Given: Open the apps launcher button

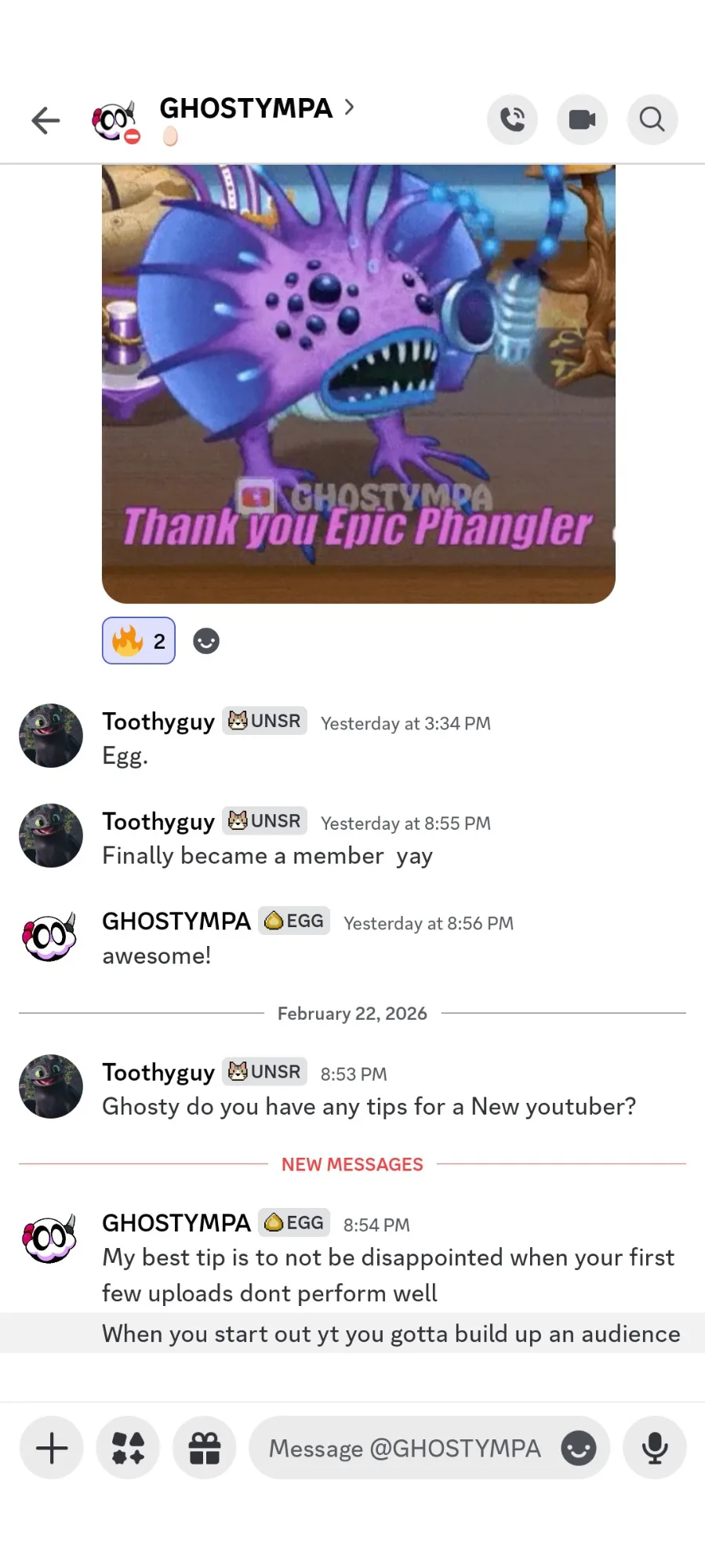Looking at the screenshot, I should [x=128, y=1447].
